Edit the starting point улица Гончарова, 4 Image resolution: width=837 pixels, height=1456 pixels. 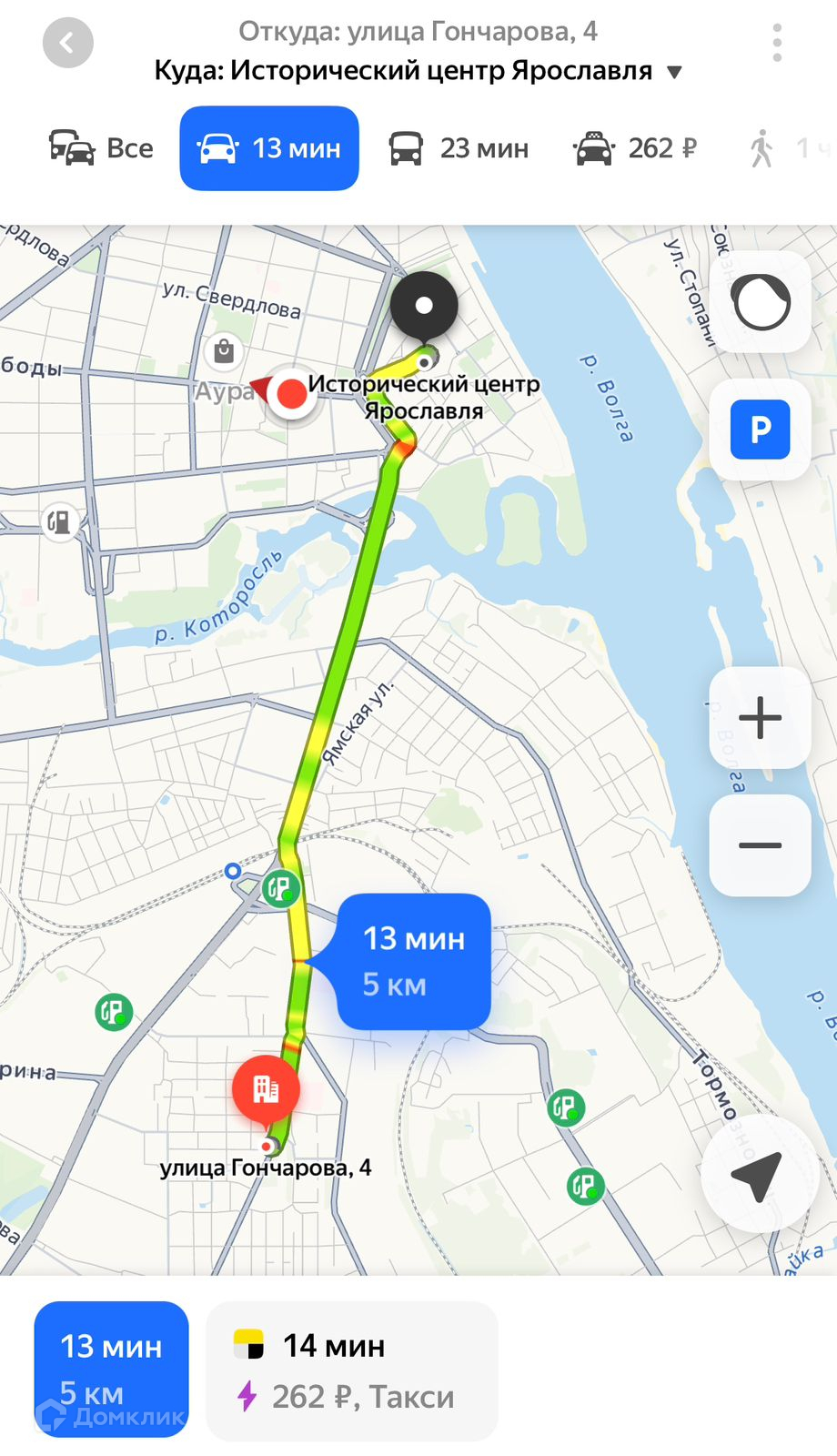418,32
